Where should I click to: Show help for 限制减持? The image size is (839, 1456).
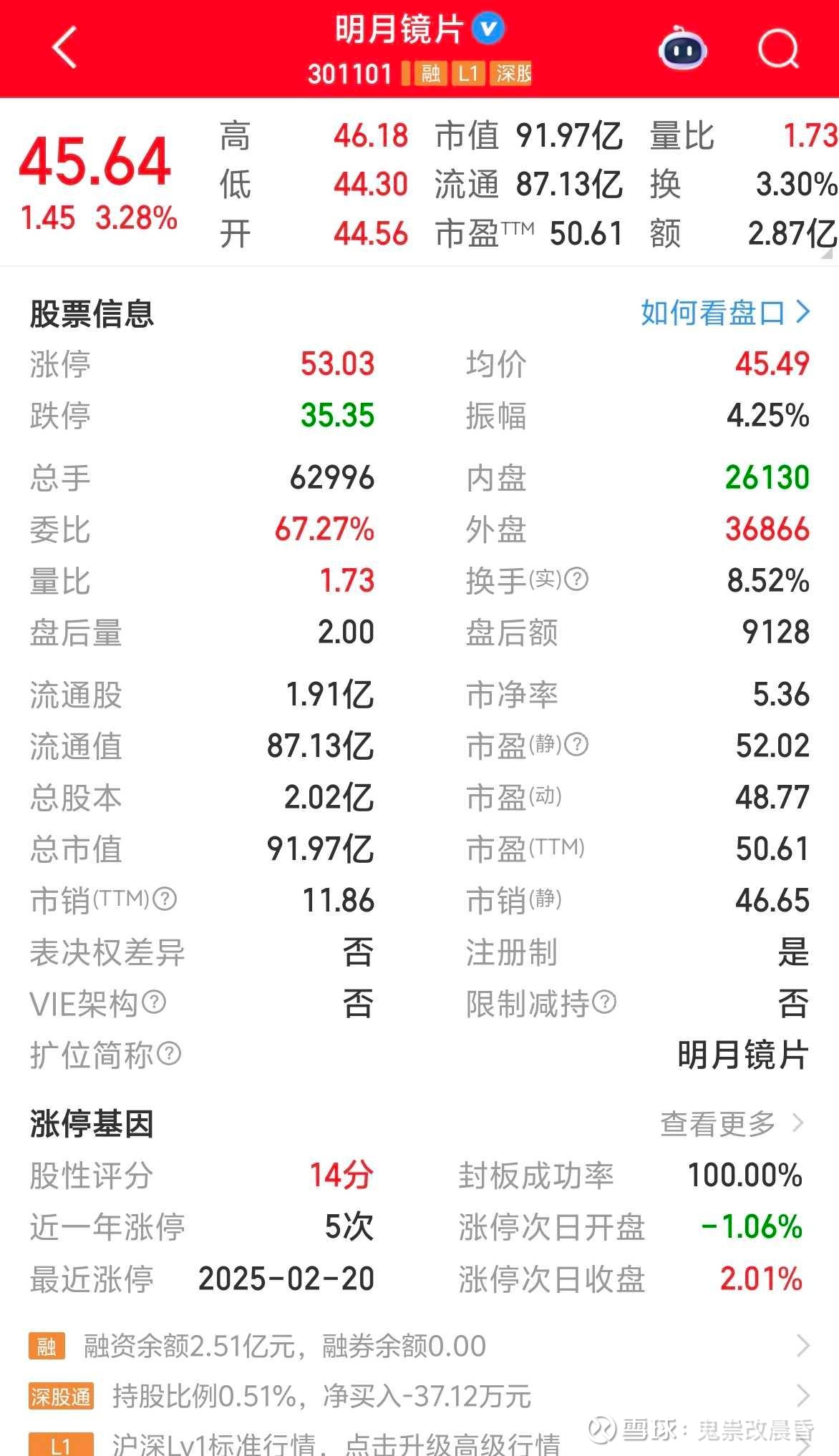604,1002
